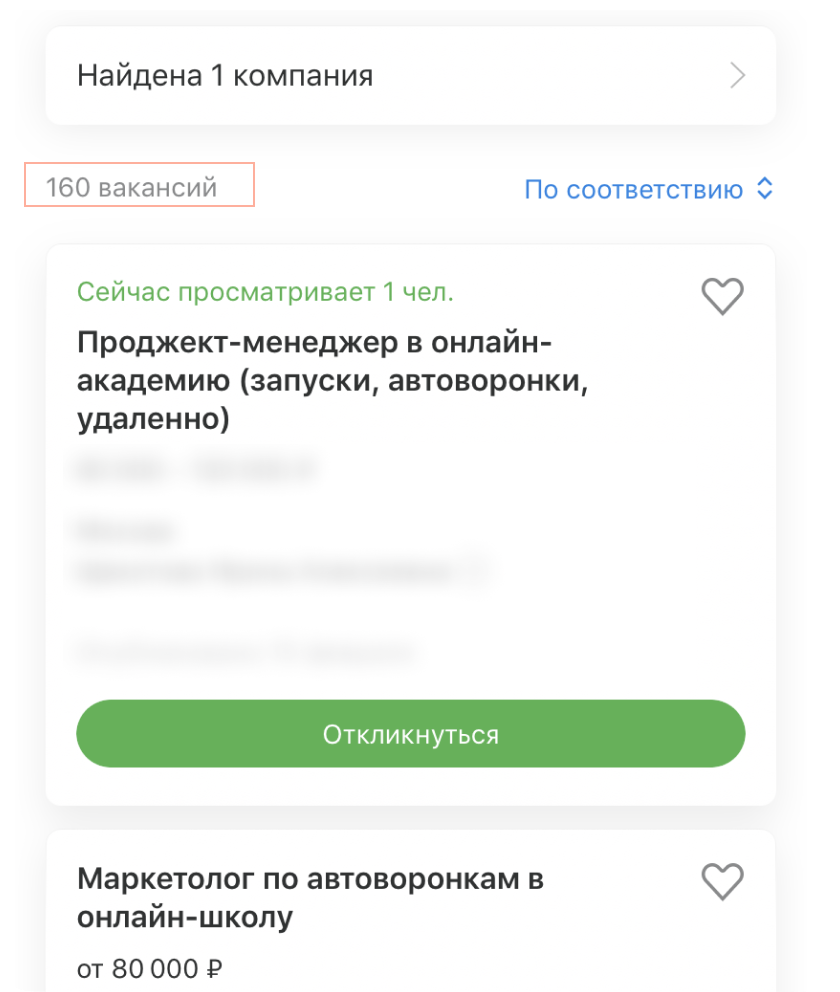Viewport: 840px width, 992px height.
Task: Open the "По соответствию" sorting dropdown
Action: (x=648, y=189)
